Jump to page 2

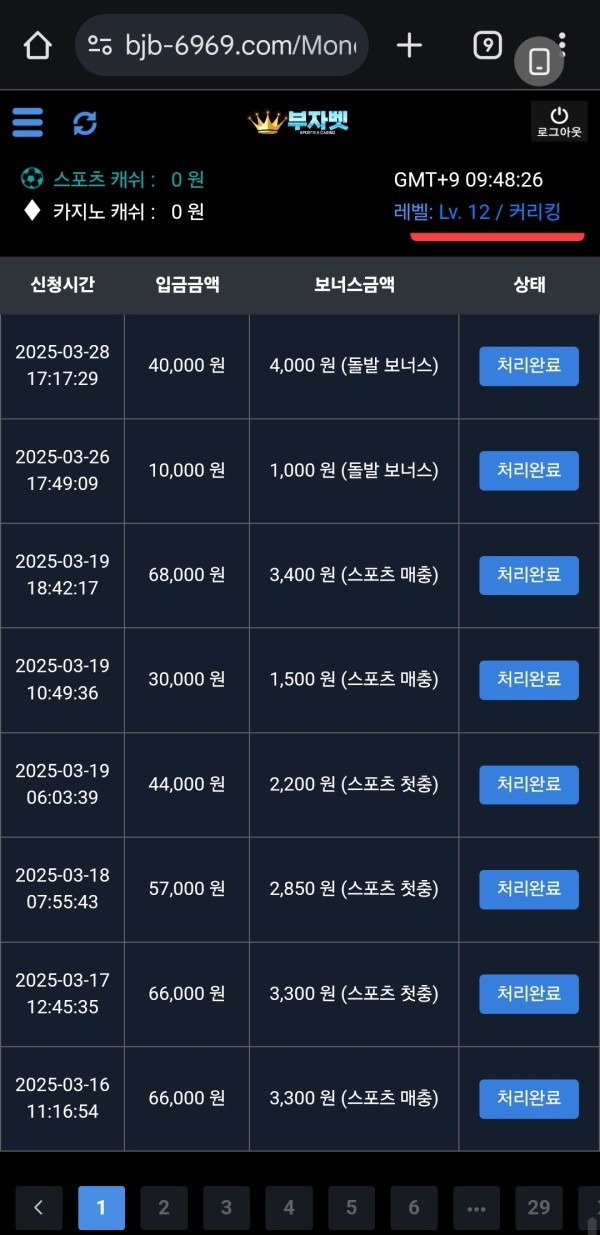[164, 1208]
